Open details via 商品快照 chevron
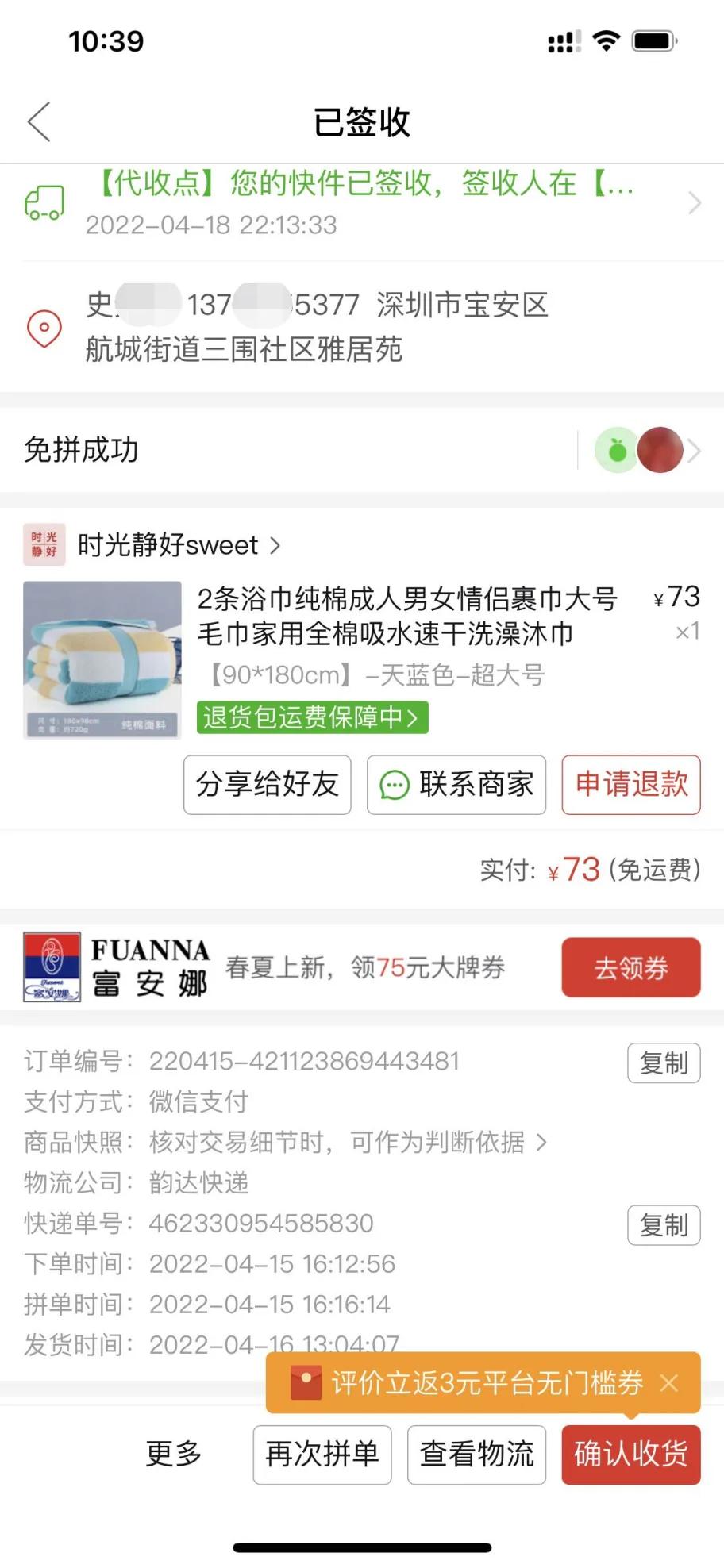Screen dimensions: 724x1568 (542, 1143)
